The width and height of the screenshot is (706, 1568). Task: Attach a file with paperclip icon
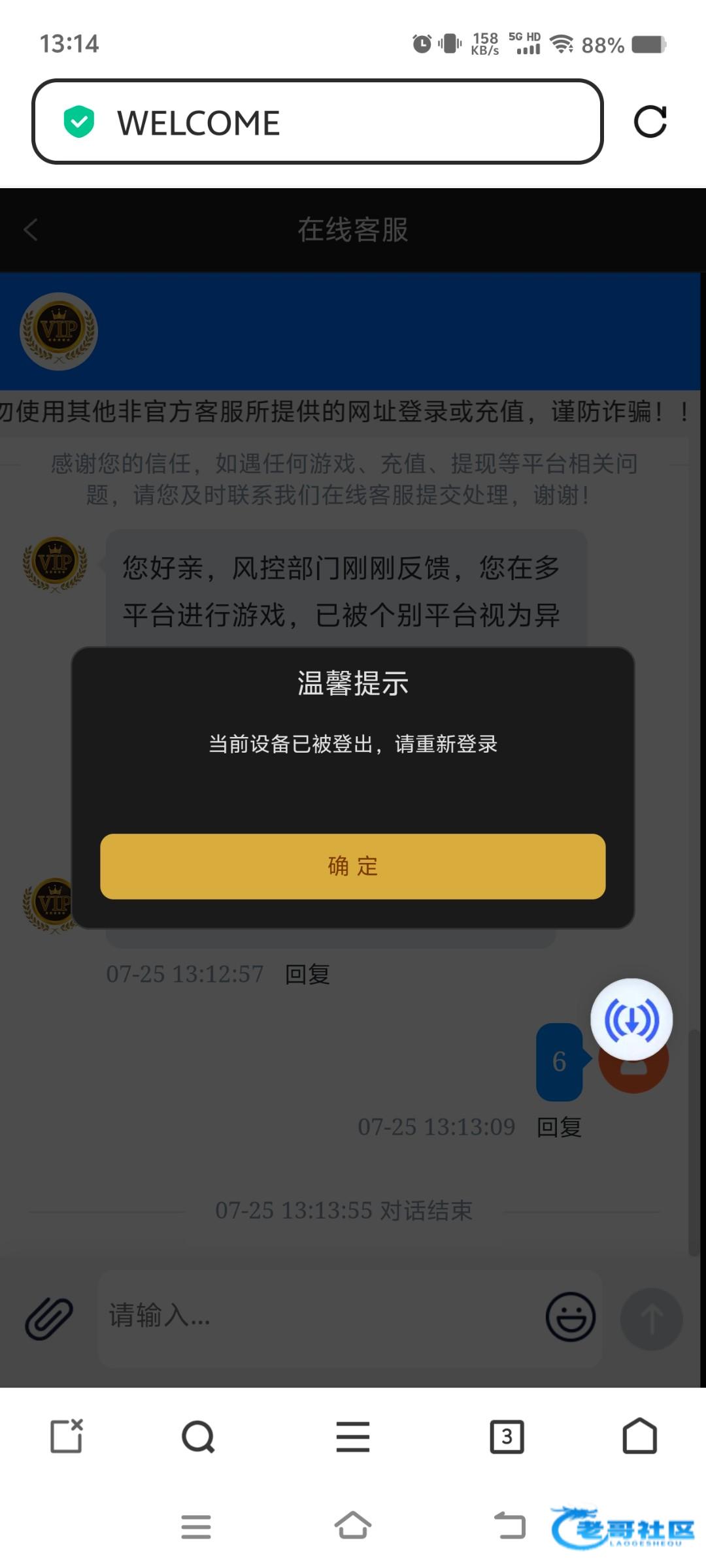[x=49, y=1318]
